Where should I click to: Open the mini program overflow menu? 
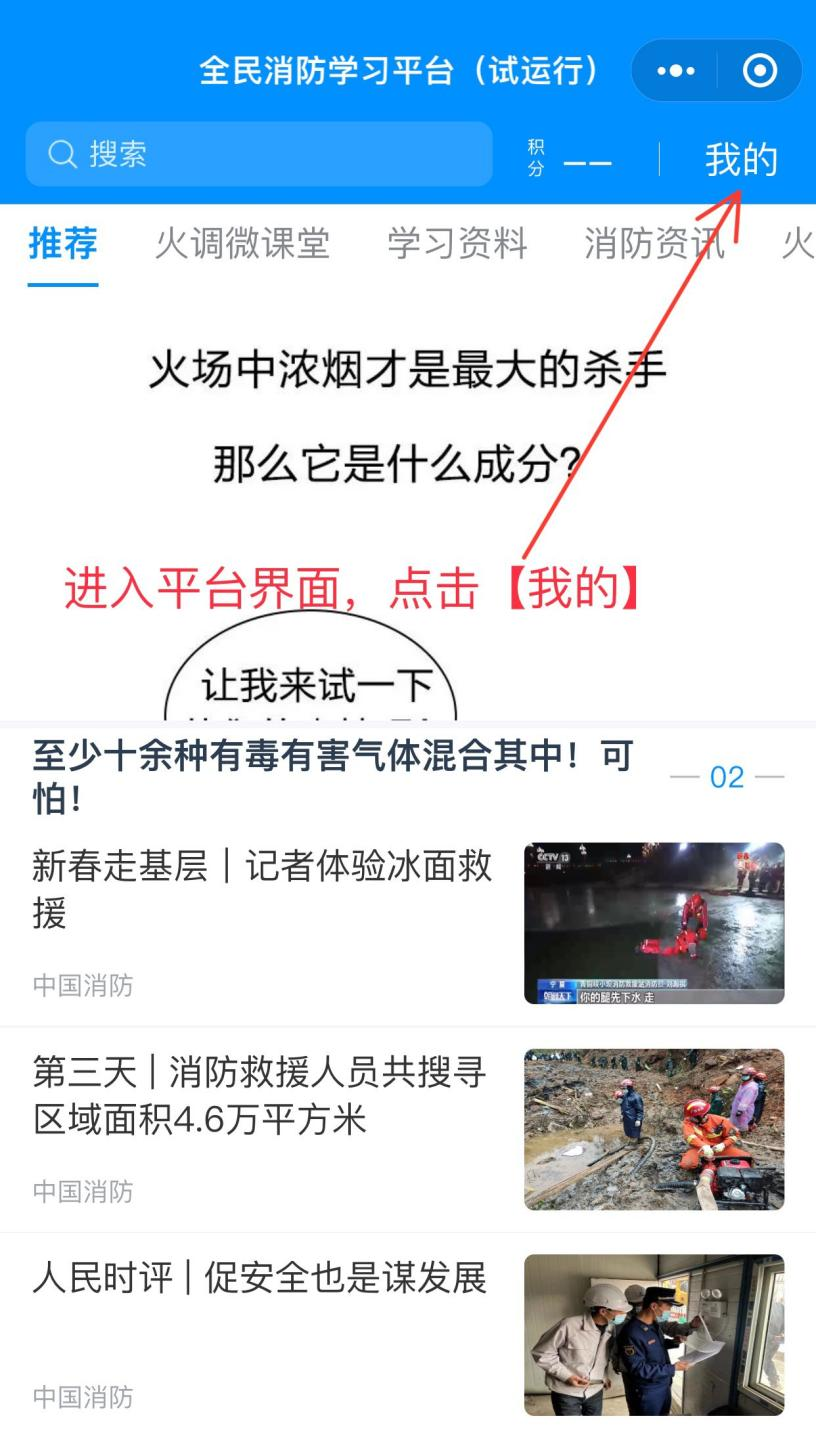click(x=675, y=71)
